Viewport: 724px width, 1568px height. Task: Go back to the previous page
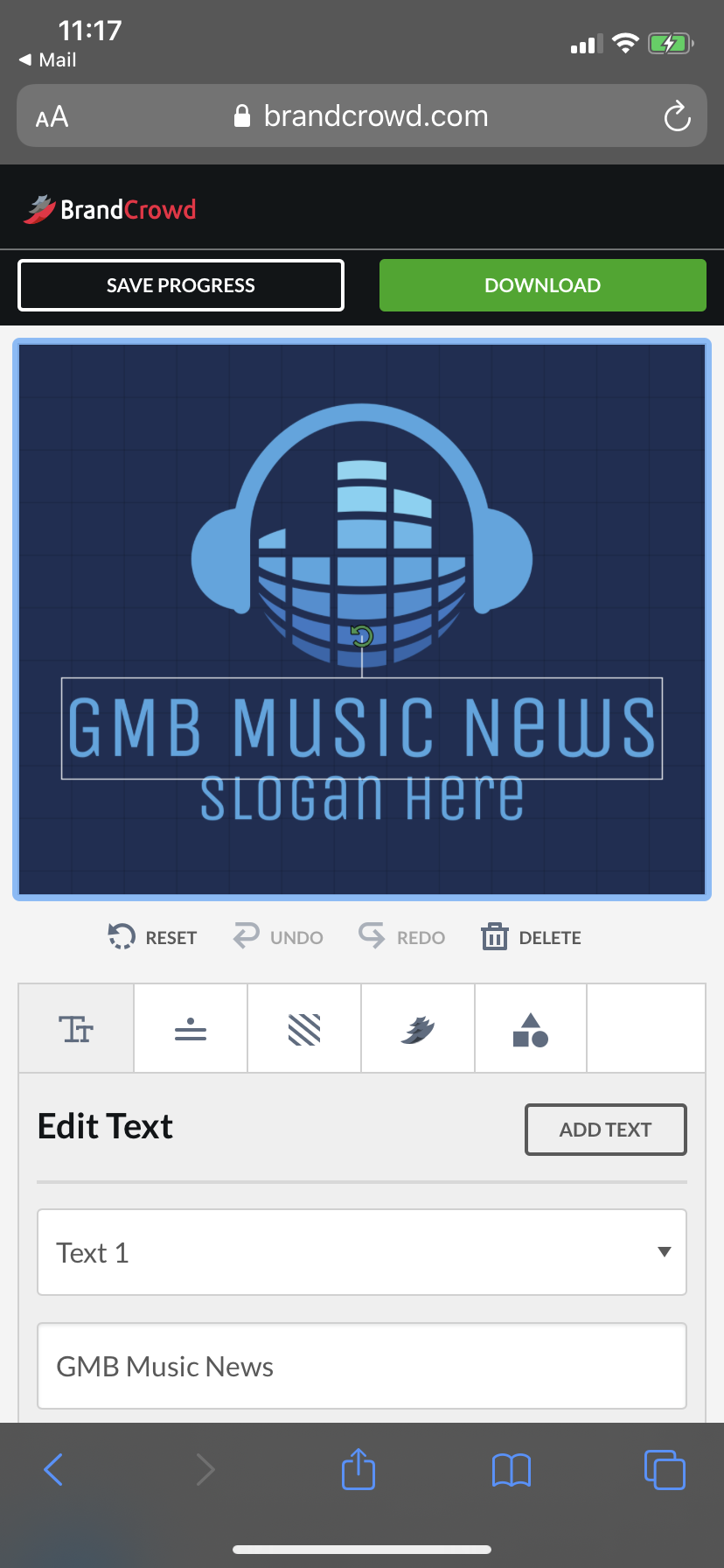(53, 1469)
